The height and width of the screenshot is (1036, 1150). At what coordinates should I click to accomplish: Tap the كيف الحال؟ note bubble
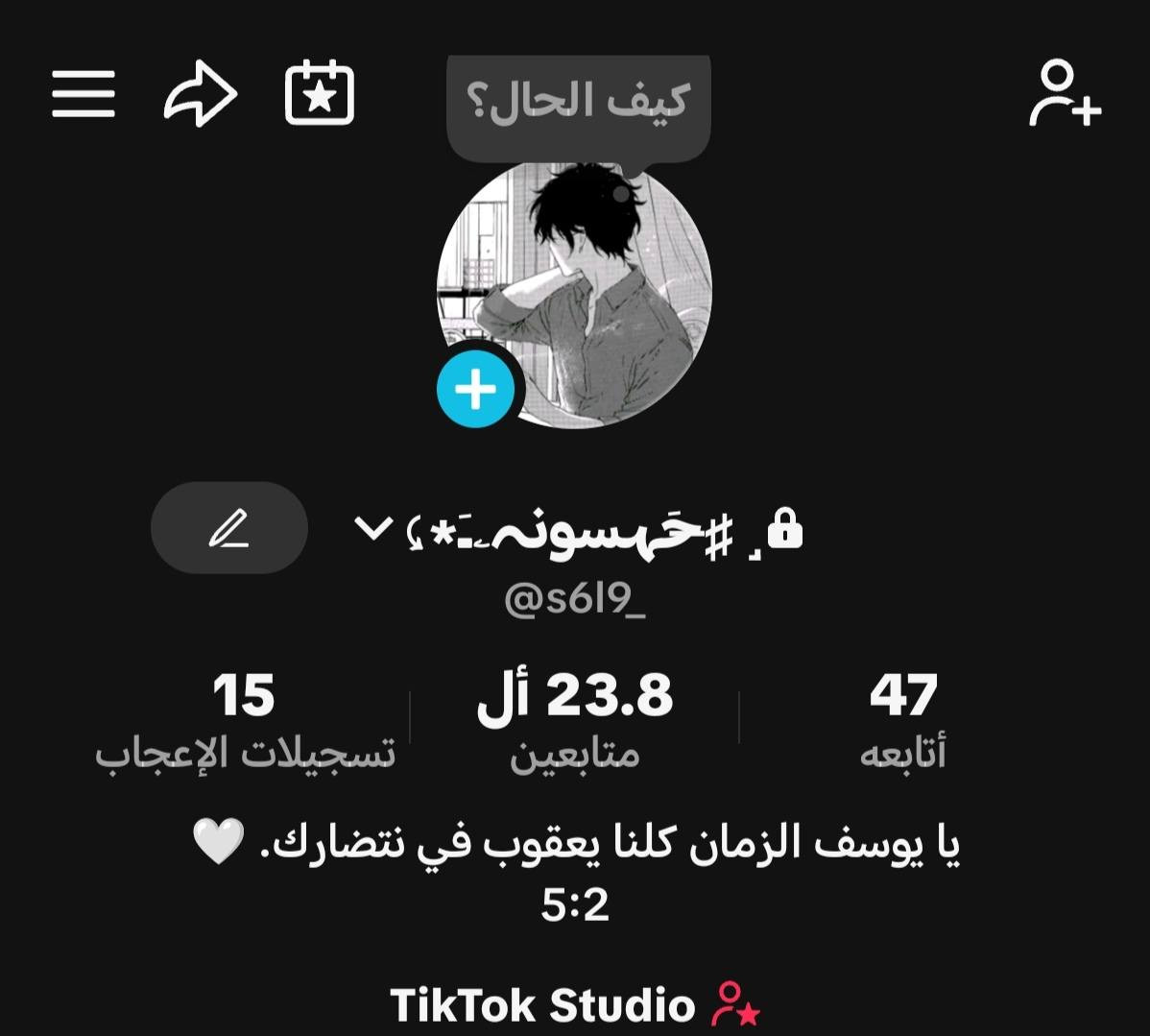click(x=579, y=104)
